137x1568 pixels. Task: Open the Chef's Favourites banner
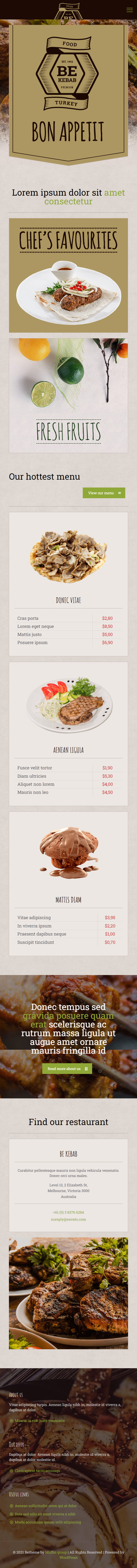click(x=68, y=275)
